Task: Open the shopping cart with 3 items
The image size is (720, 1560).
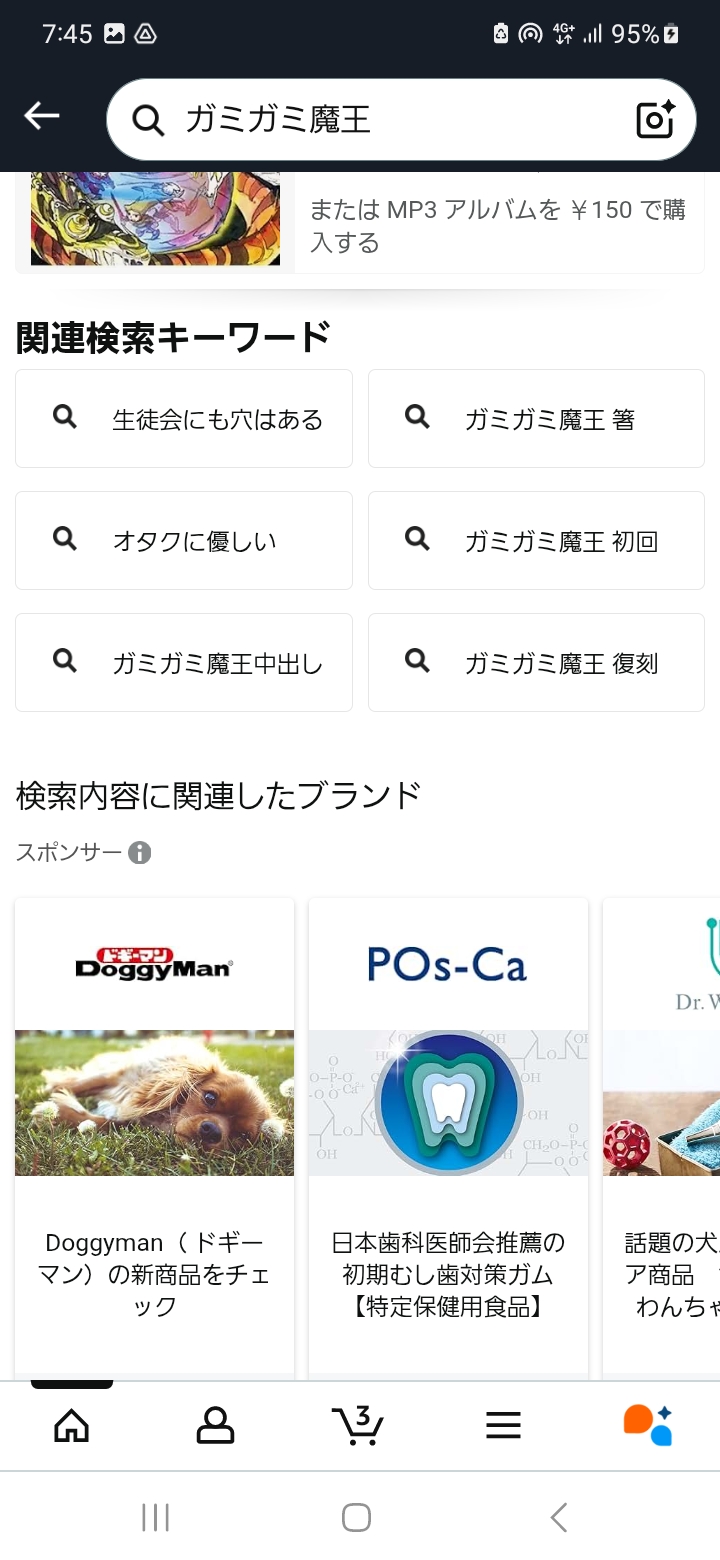Action: pos(358,1425)
